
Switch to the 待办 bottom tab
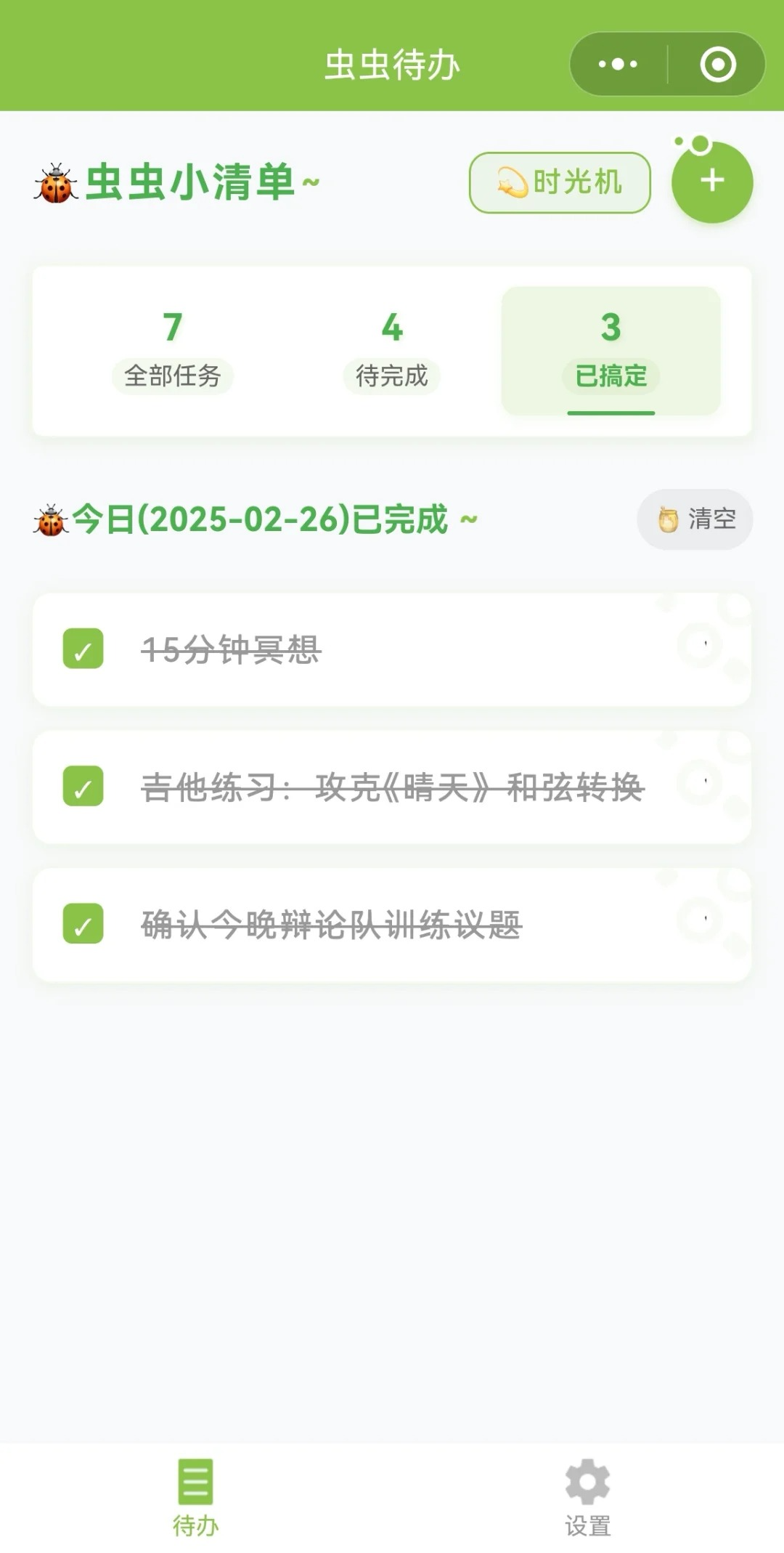[x=195, y=1498]
